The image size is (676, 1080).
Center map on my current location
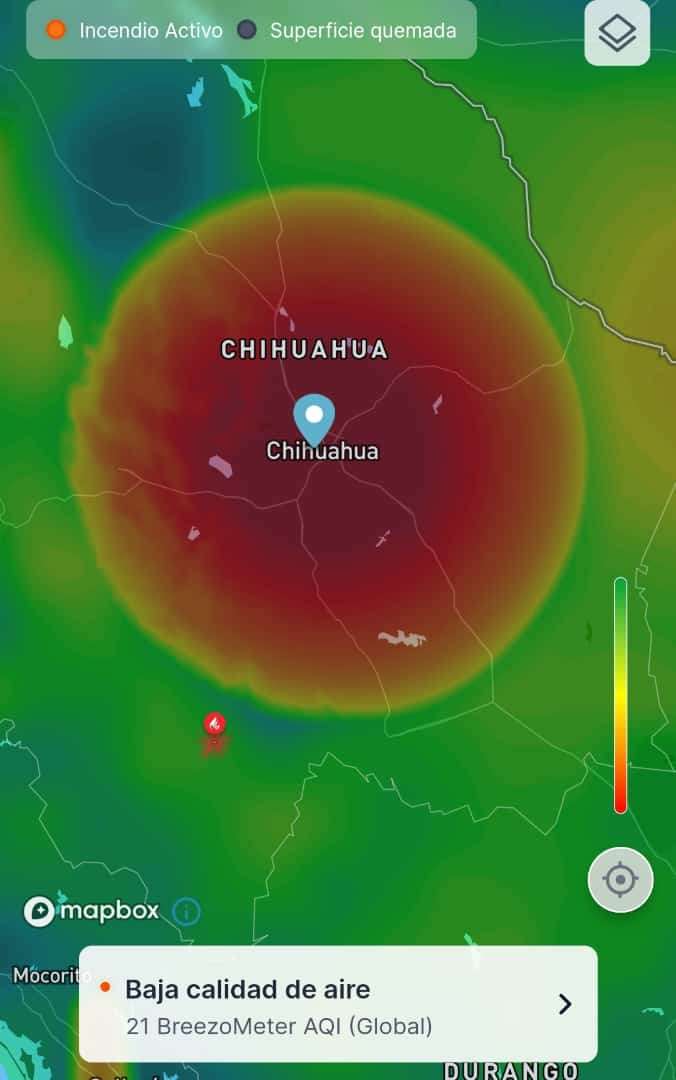(x=620, y=880)
